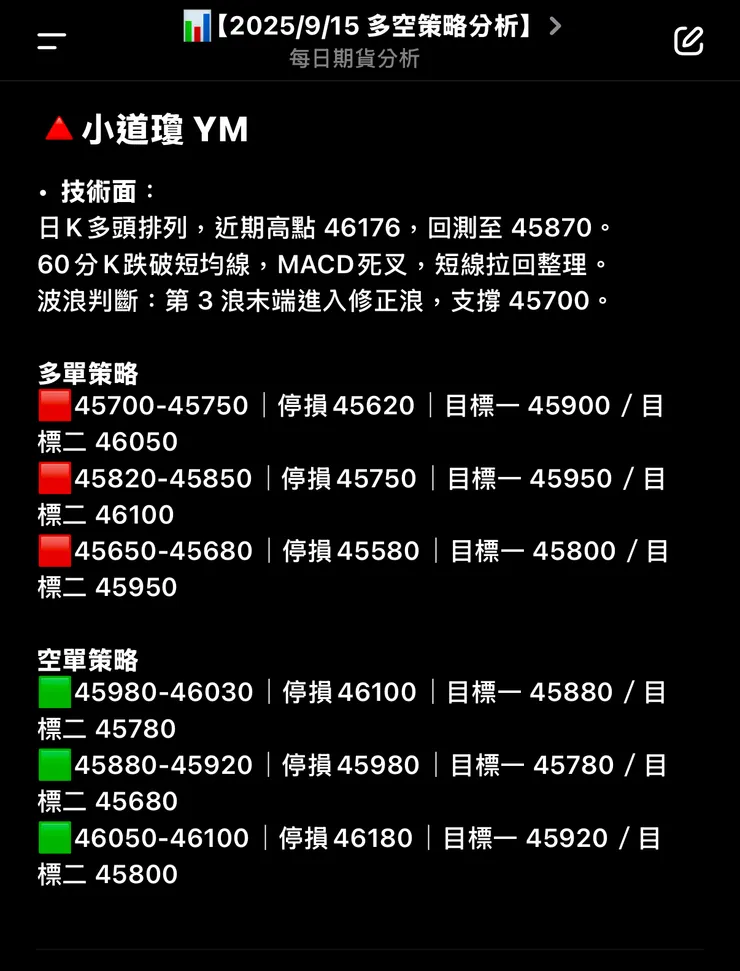
Task: Tap the compose new post icon
Action: (x=688, y=40)
